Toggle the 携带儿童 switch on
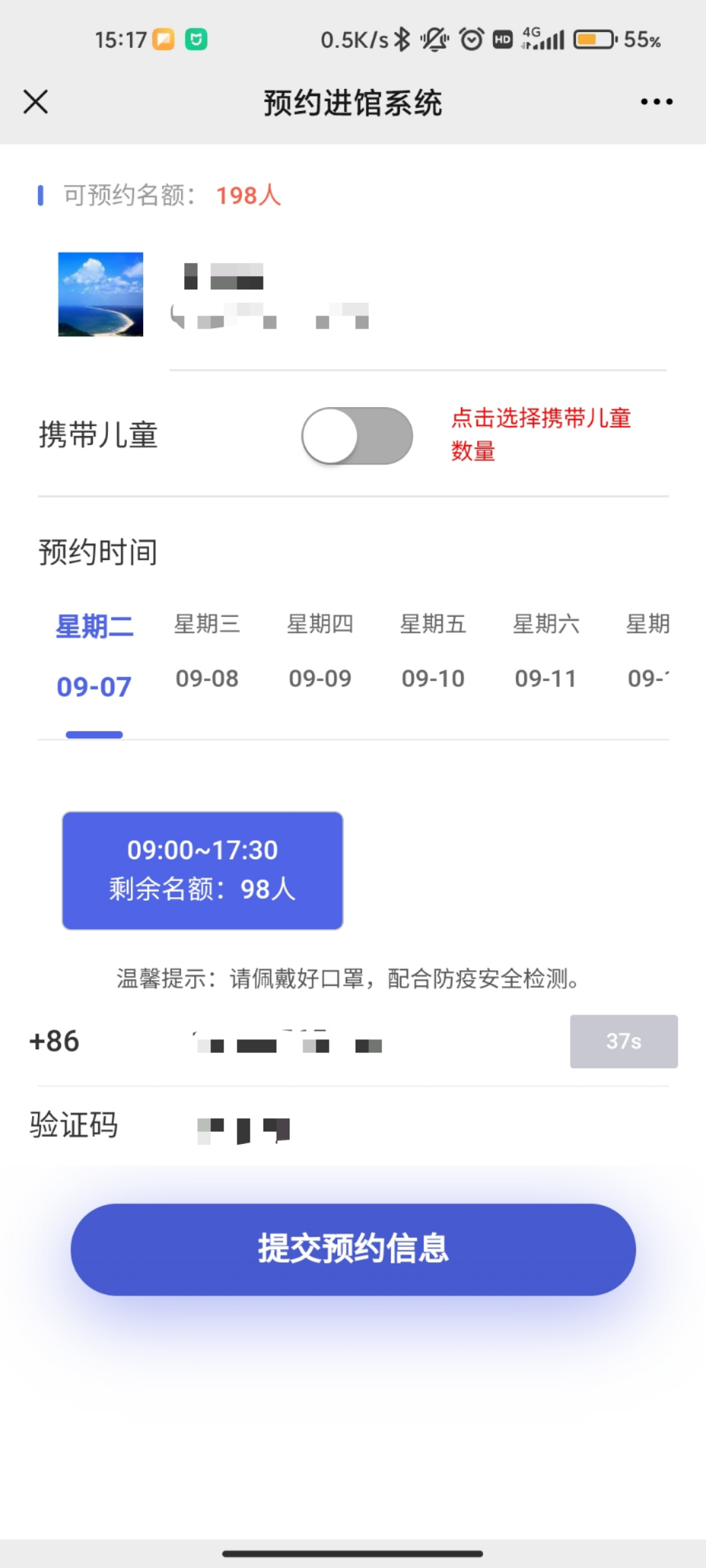Image resolution: width=706 pixels, height=1568 pixels. coord(357,436)
